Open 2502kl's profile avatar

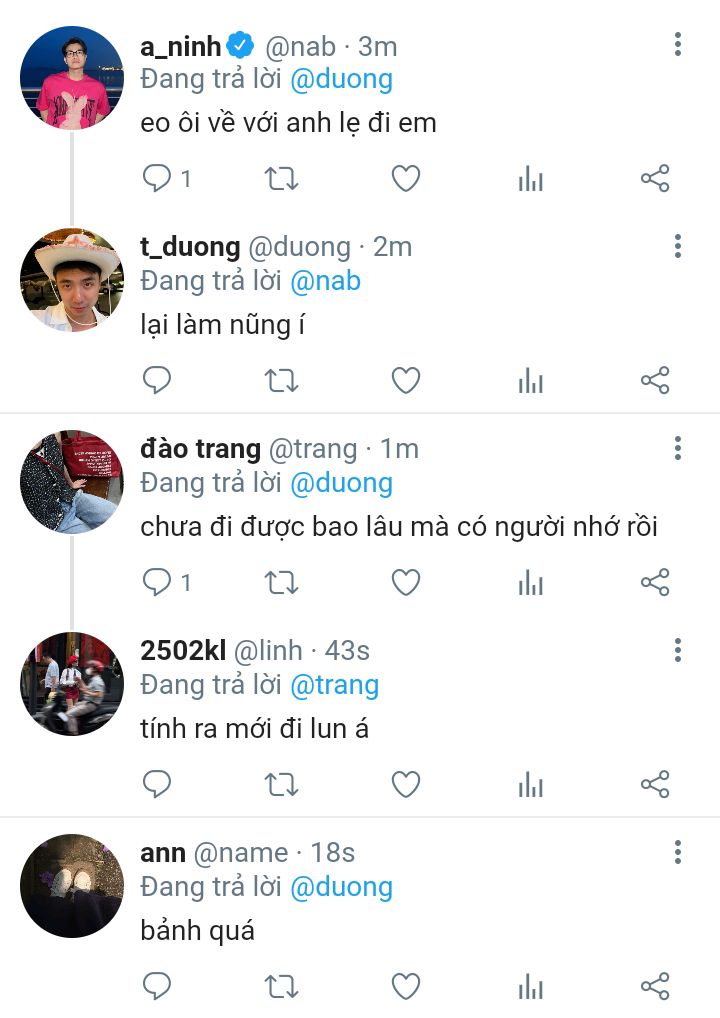tap(71, 683)
